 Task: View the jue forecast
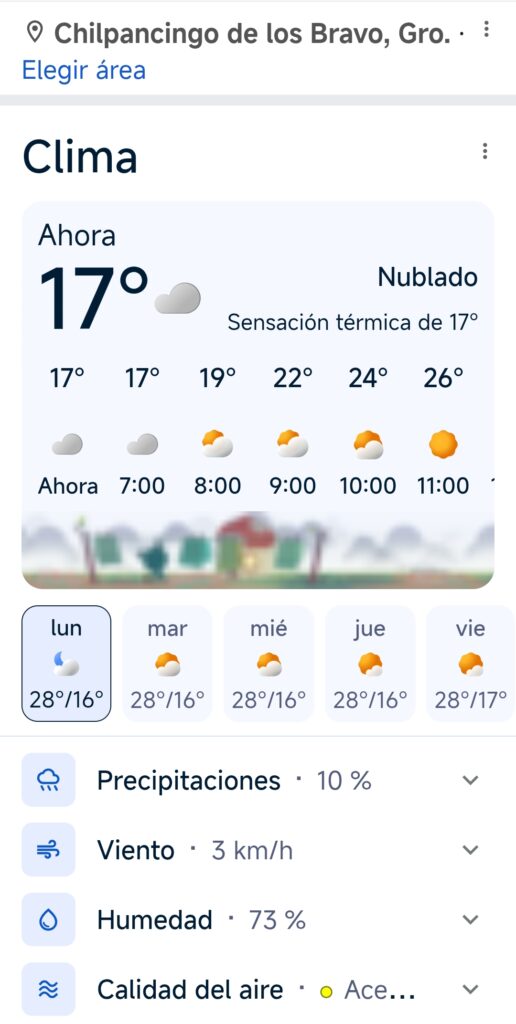[370, 664]
